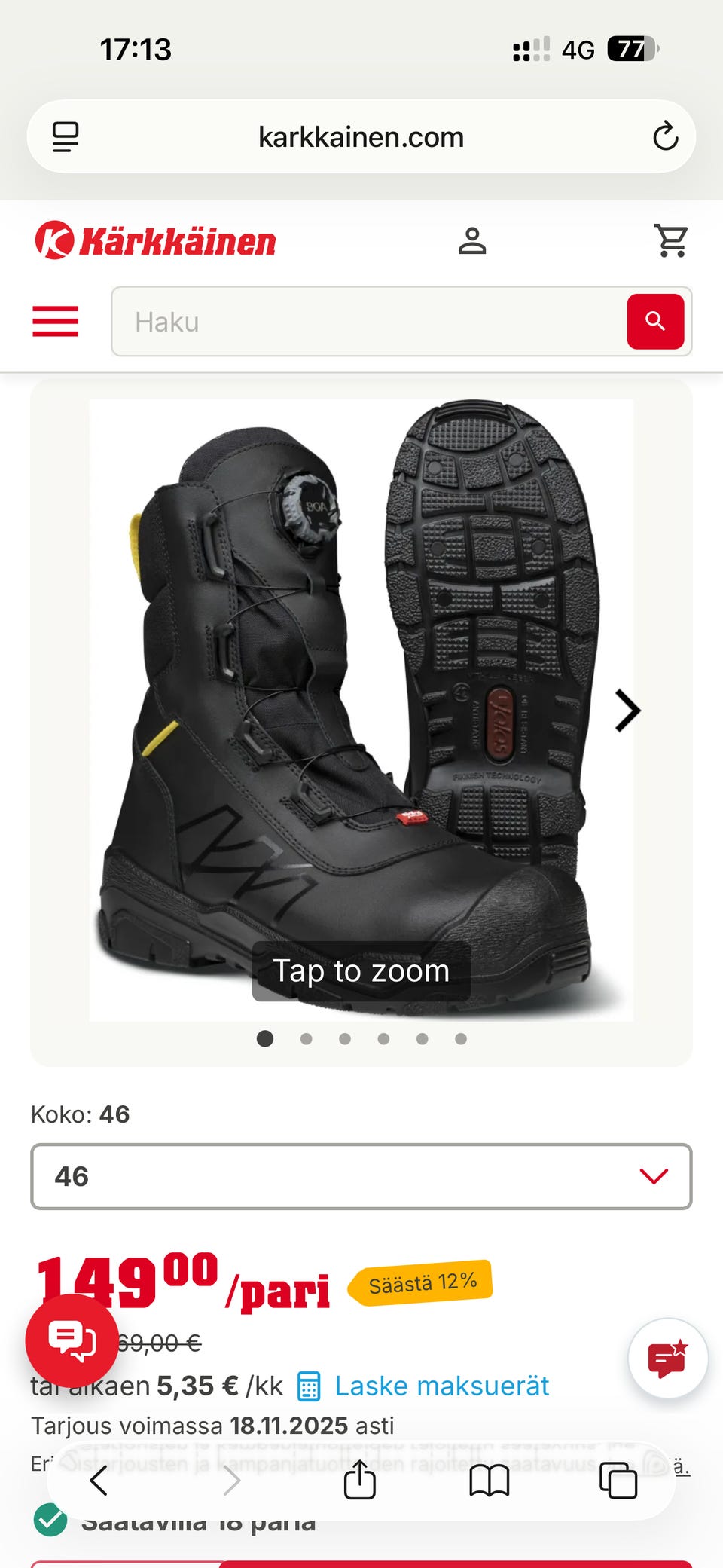Image resolution: width=723 pixels, height=1568 pixels.
Task: Tap the red search button
Action: point(655,322)
